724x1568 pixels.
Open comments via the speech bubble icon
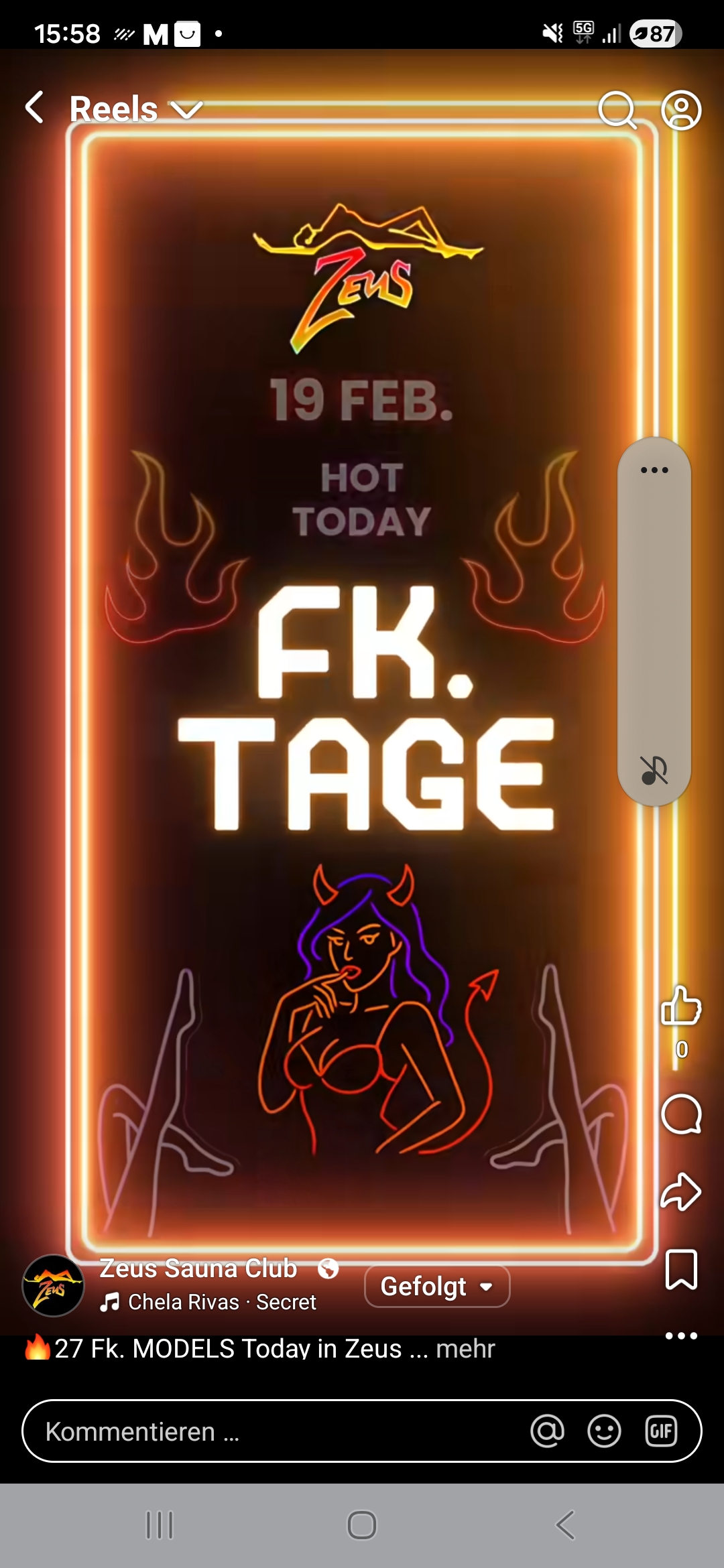(681, 1114)
